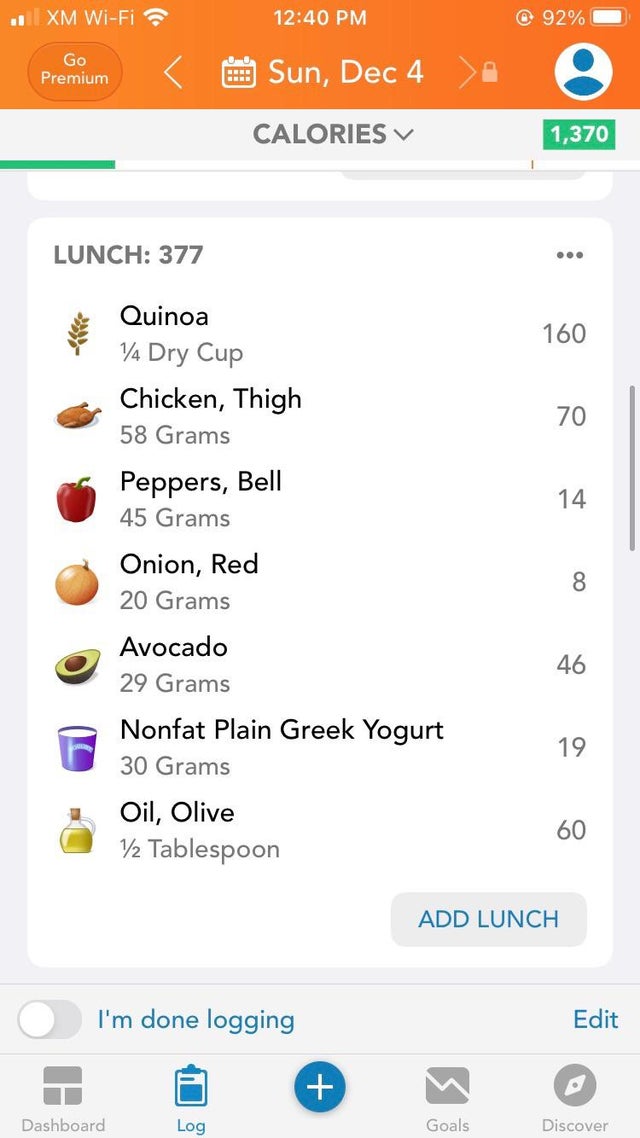Open the Peppers, Bell entry
The image size is (640, 1138).
(x=320, y=499)
